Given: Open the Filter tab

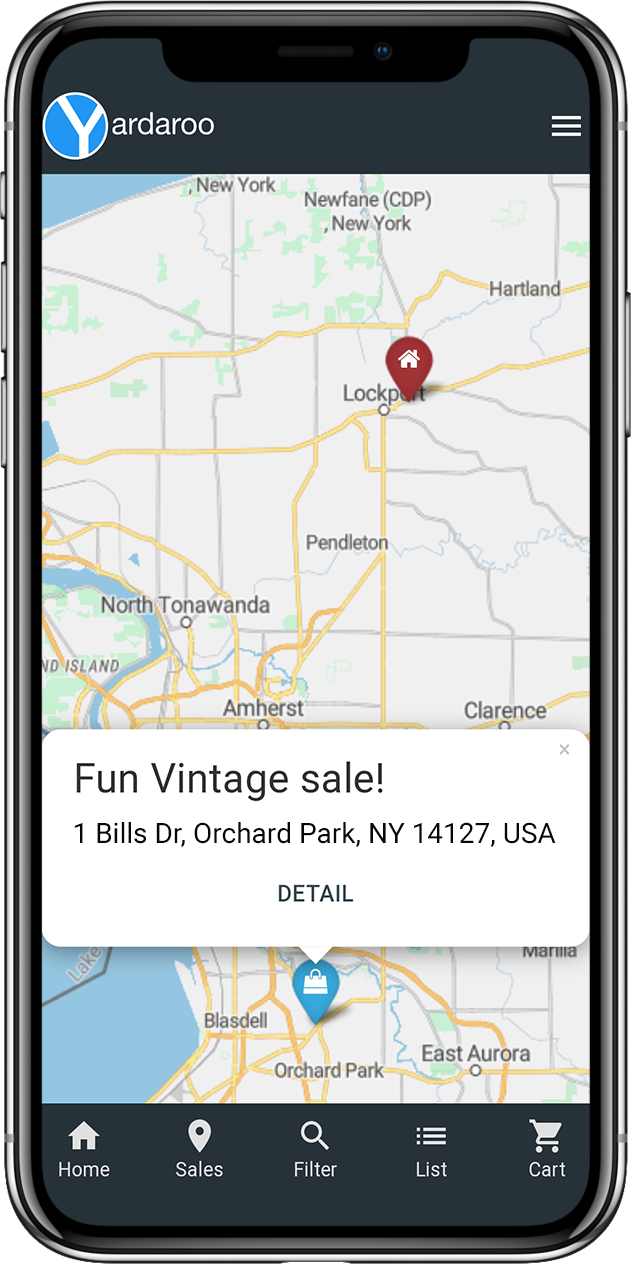Looking at the screenshot, I should click(315, 1149).
